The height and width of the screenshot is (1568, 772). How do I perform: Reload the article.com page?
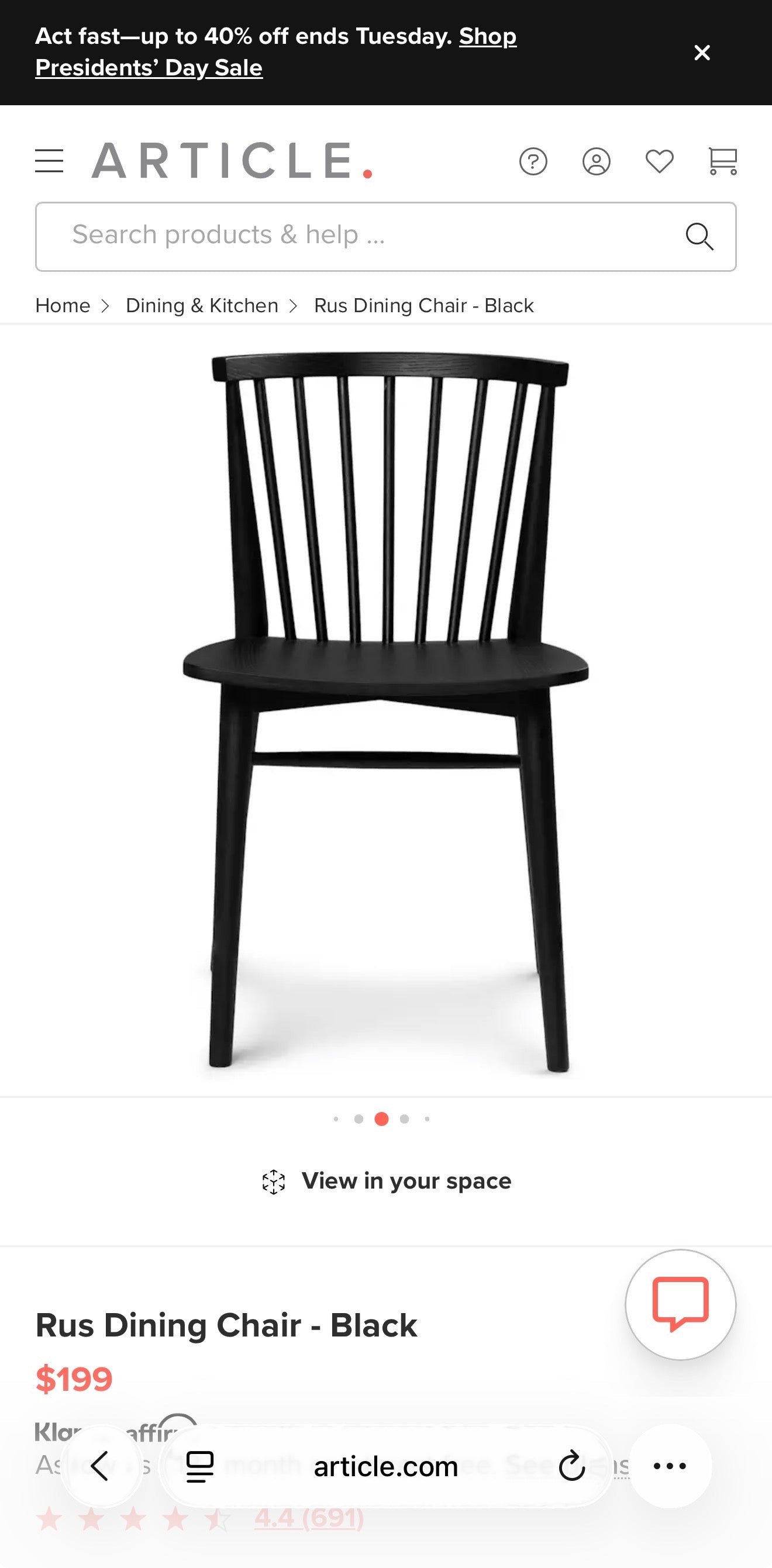point(571,1466)
